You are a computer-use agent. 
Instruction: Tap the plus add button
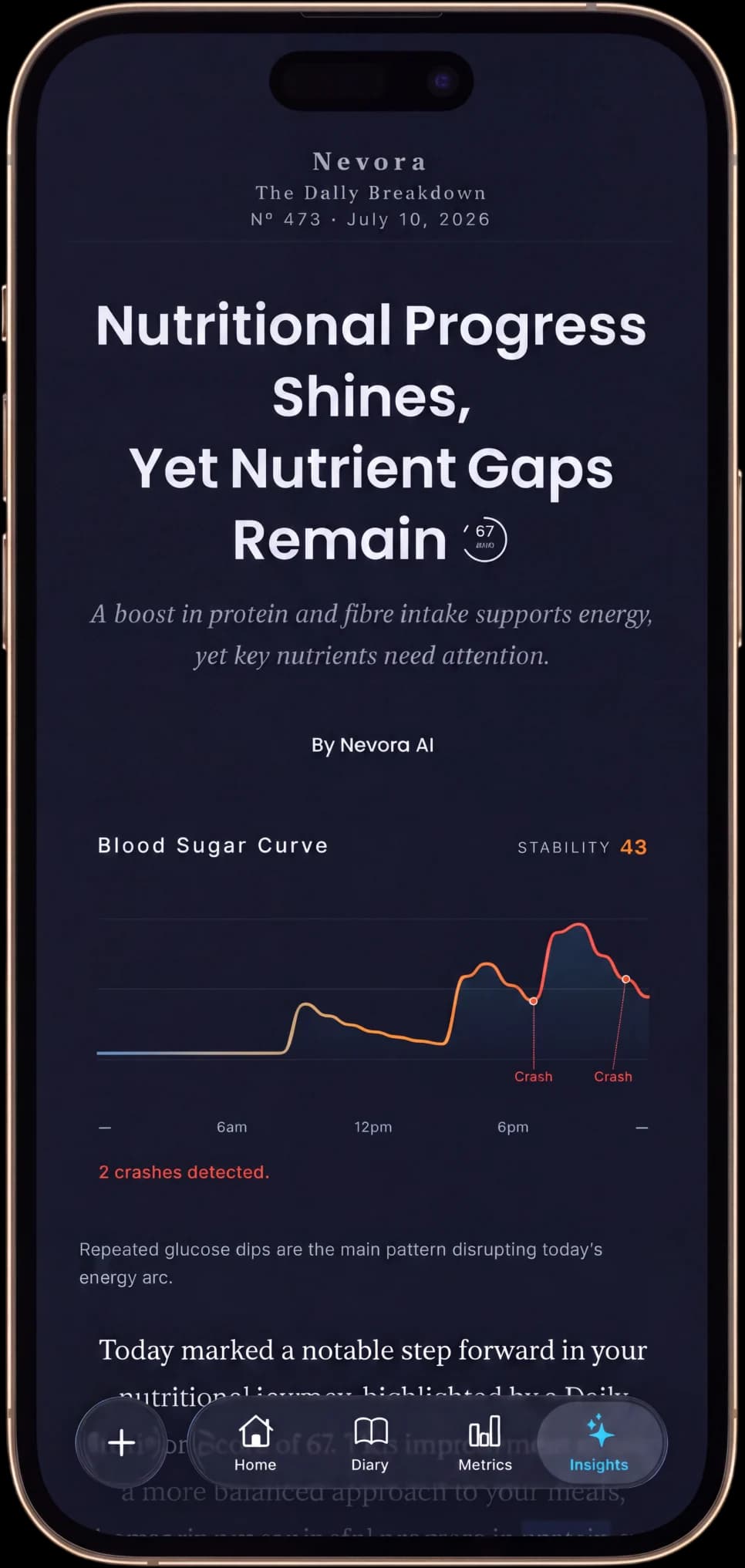[x=121, y=1442]
